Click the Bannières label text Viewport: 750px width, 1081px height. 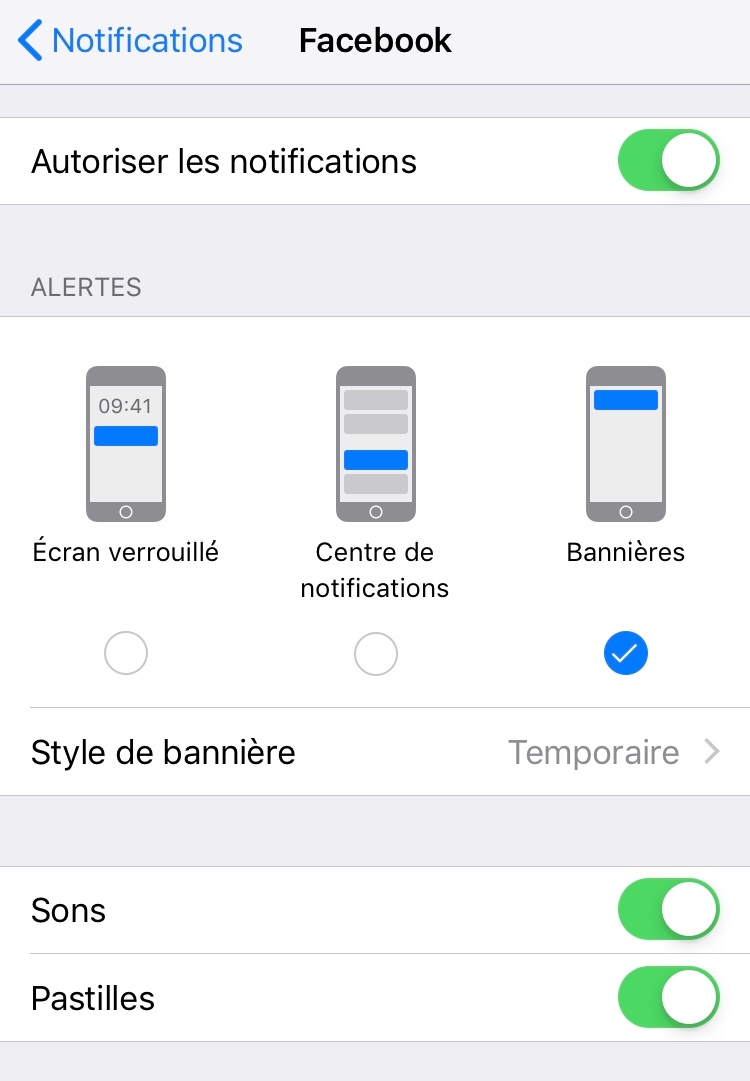[625, 551]
